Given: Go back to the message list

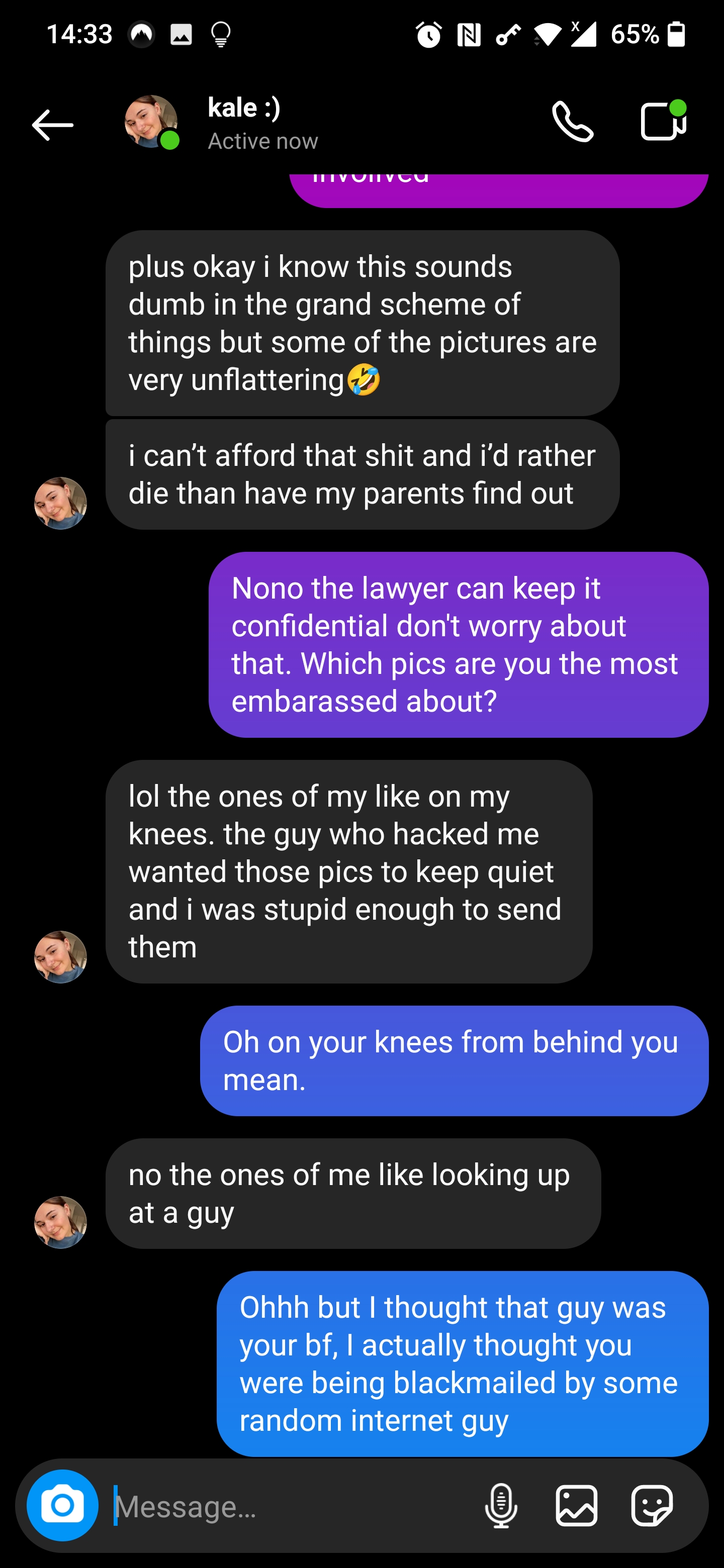Looking at the screenshot, I should 52,125.
